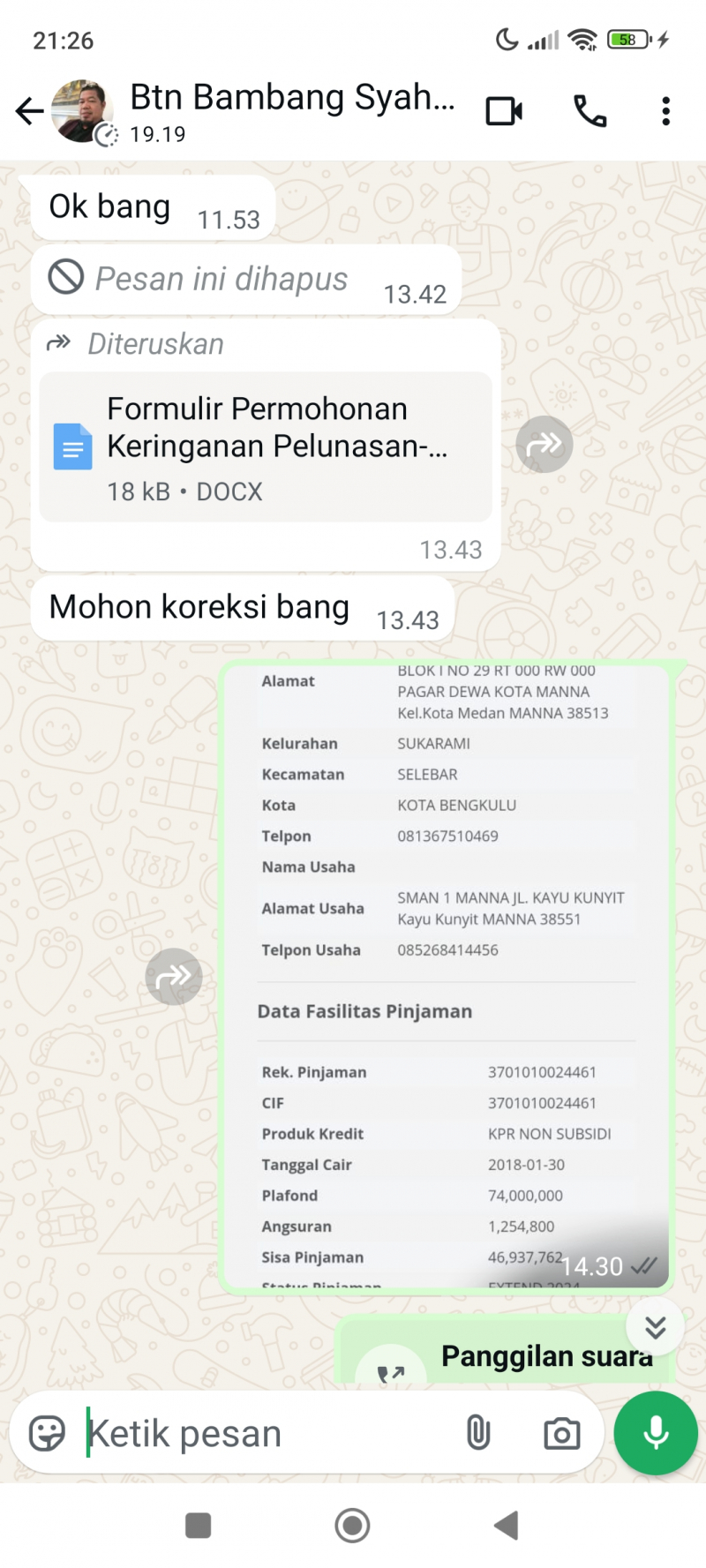Jump to the latest messages
The width and height of the screenshot is (706, 1568).
655,1327
